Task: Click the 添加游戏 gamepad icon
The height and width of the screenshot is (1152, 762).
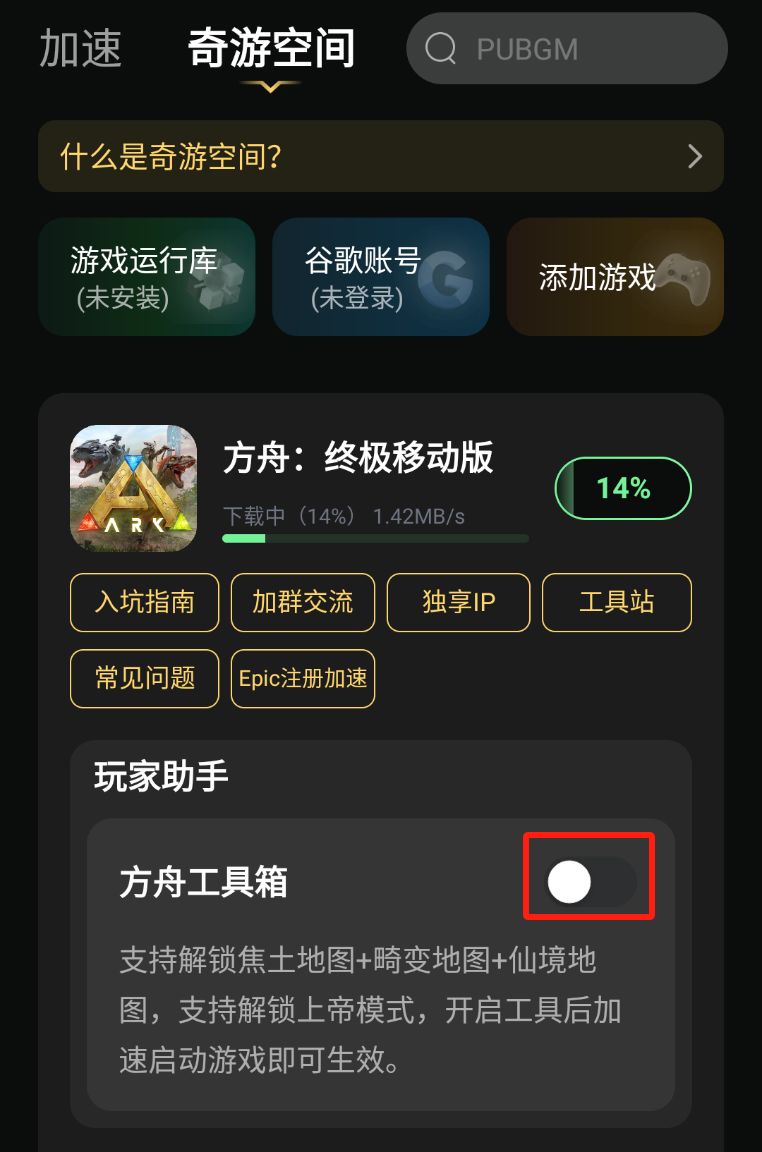Action: click(x=684, y=278)
